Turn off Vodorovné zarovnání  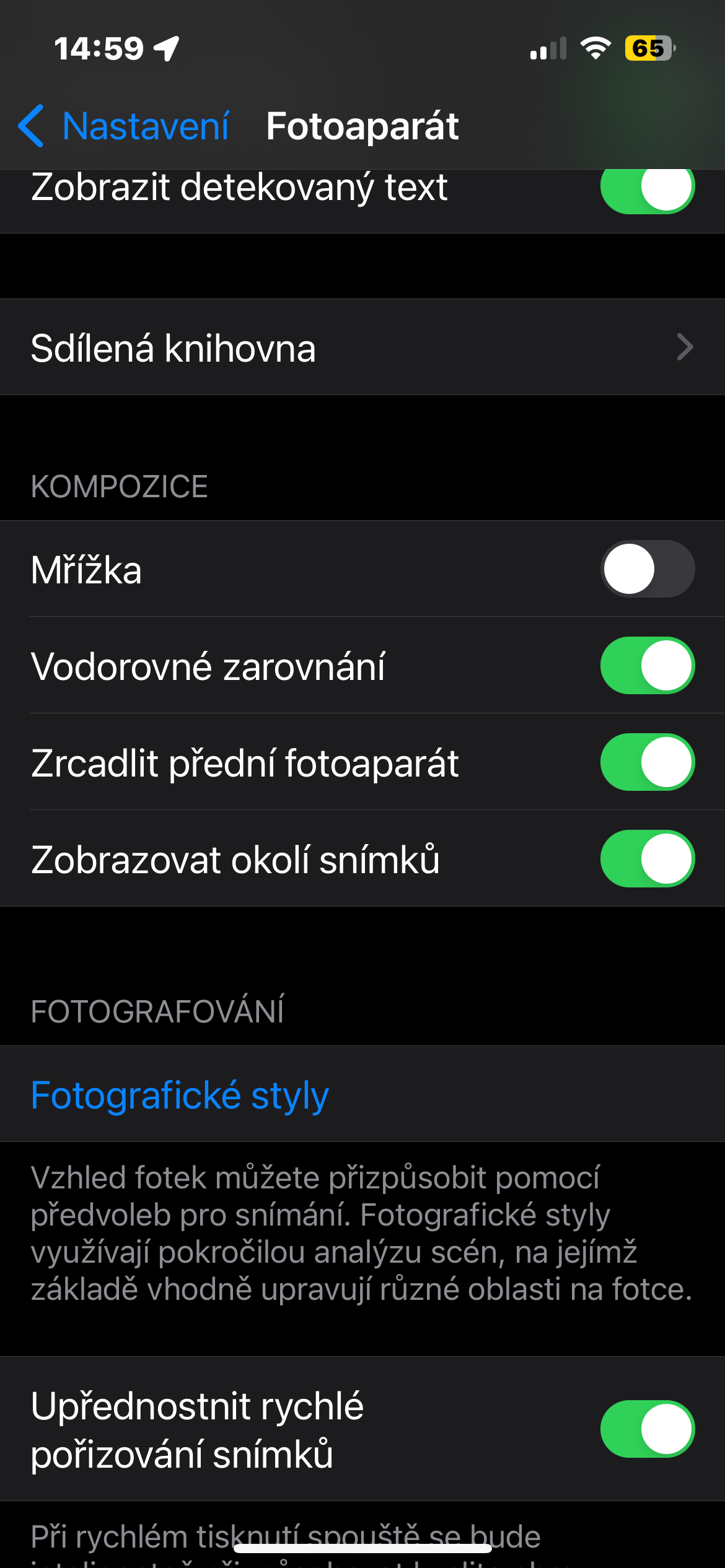click(647, 666)
